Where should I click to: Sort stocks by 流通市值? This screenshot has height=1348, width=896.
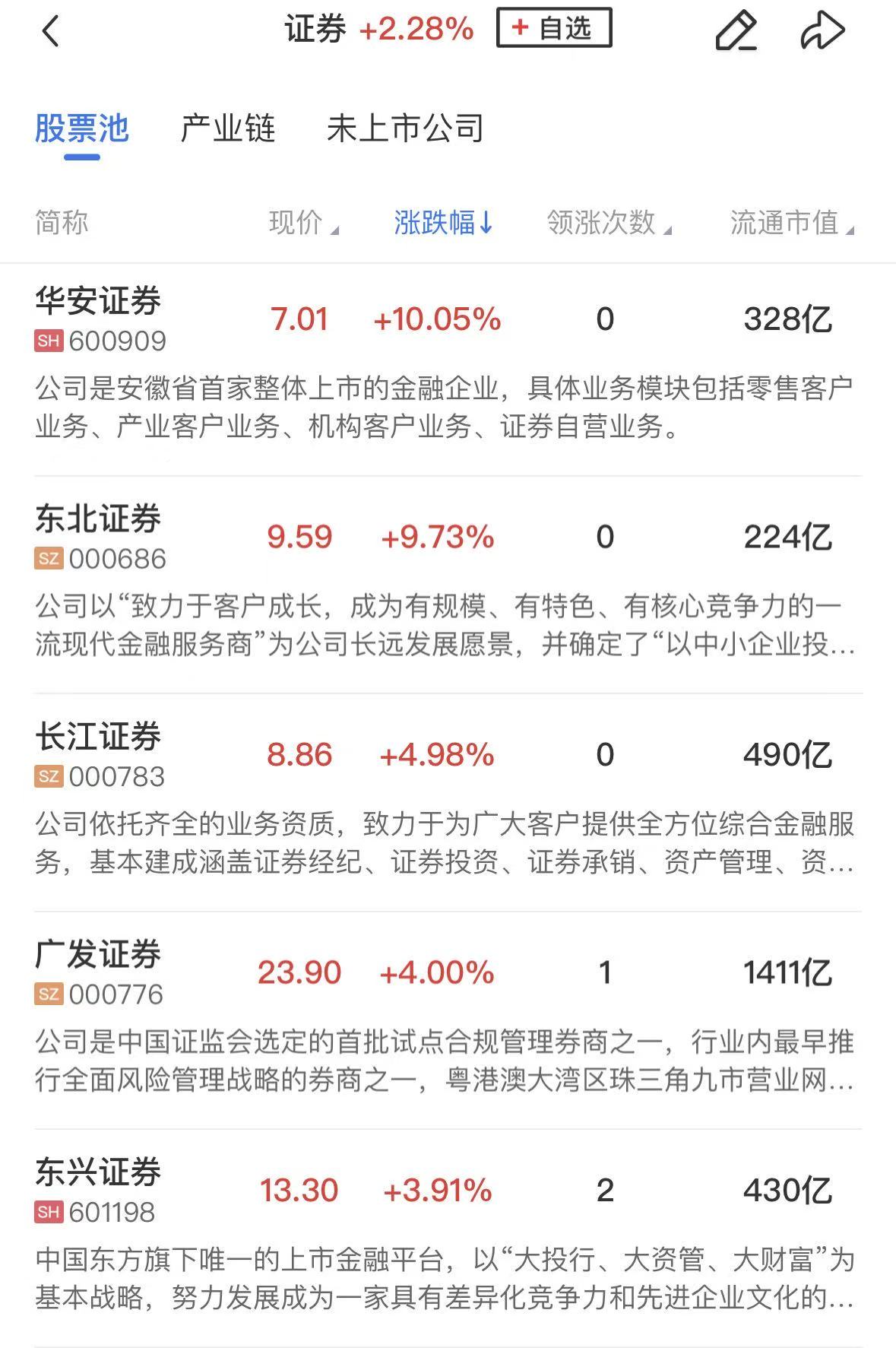791,223
